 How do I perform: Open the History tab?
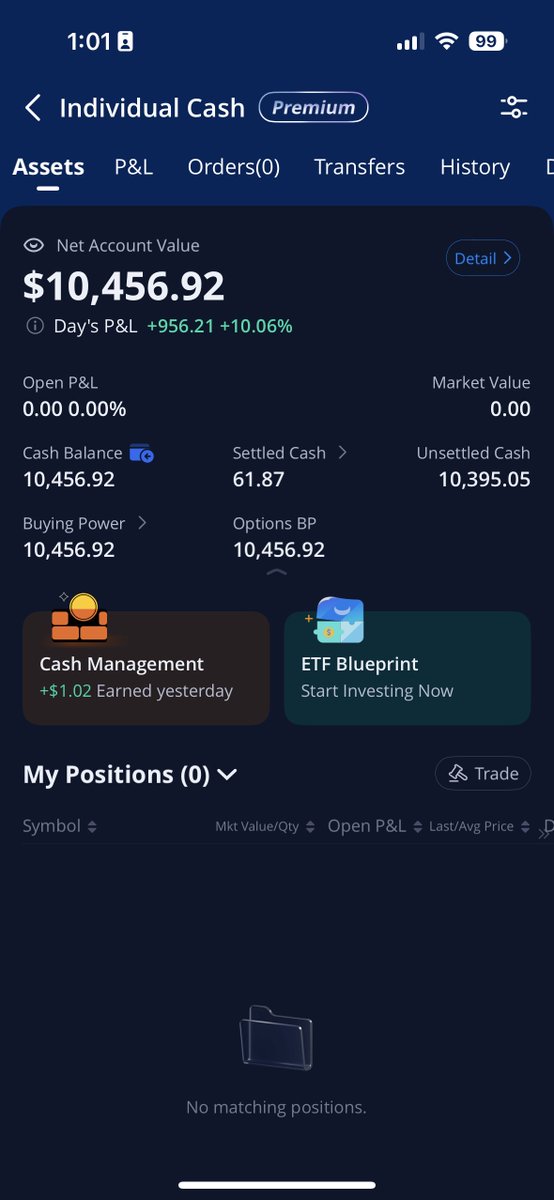[x=475, y=167]
